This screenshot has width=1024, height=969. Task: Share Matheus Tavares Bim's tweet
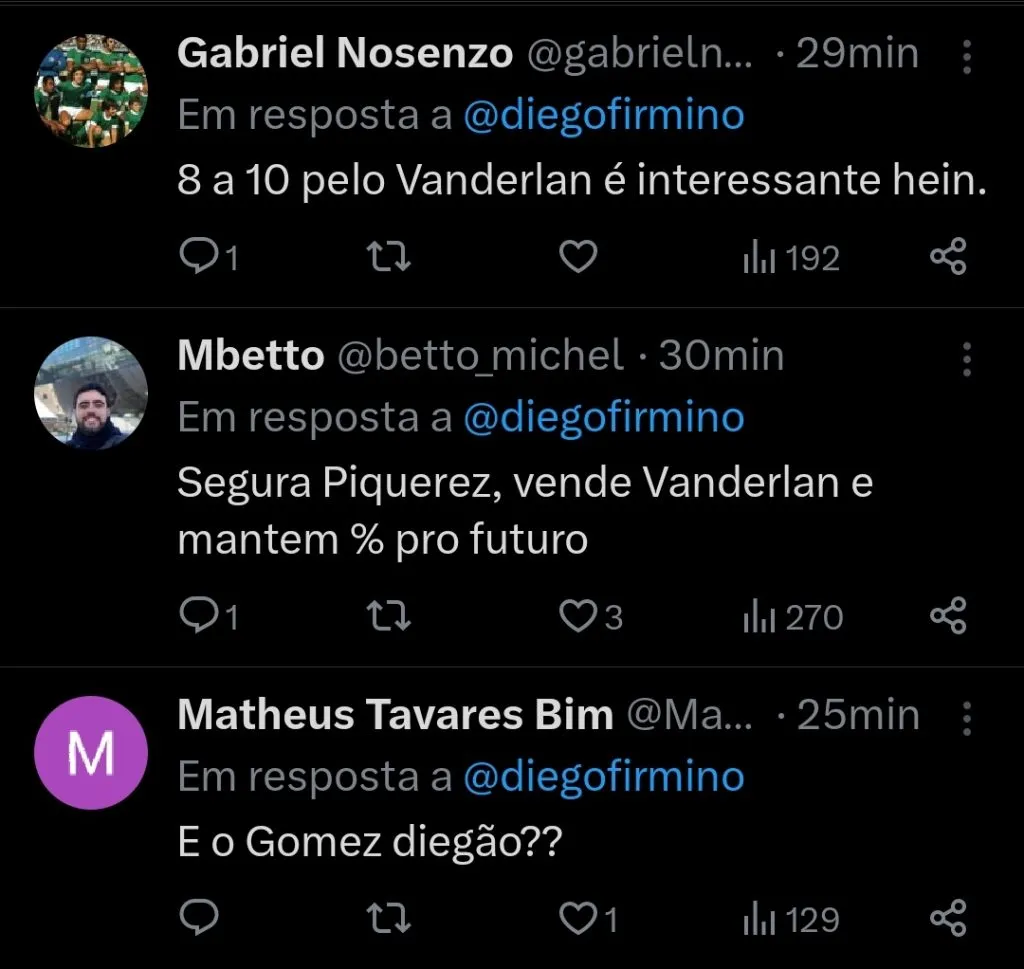[948, 918]
